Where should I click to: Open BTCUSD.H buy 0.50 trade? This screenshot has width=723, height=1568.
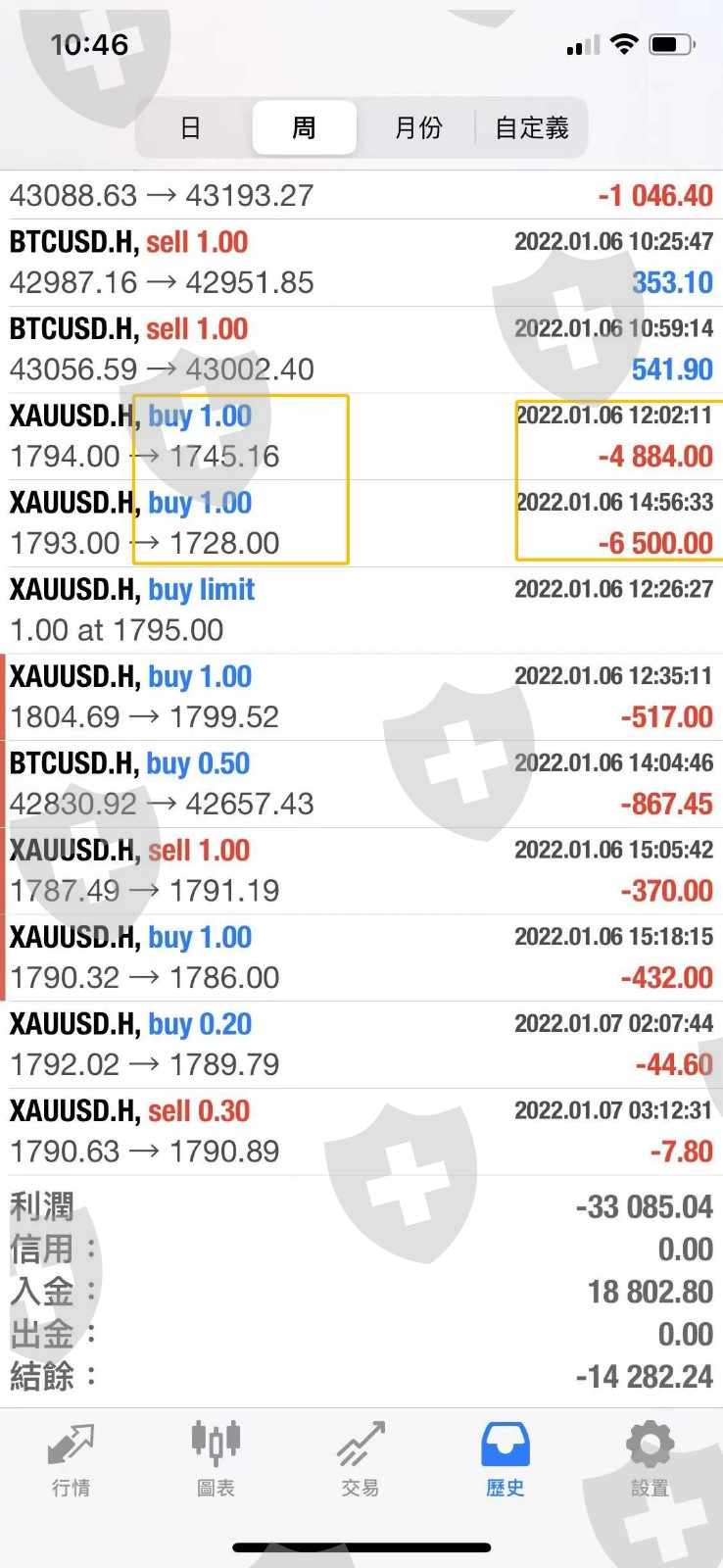click(x=361, y=784)
